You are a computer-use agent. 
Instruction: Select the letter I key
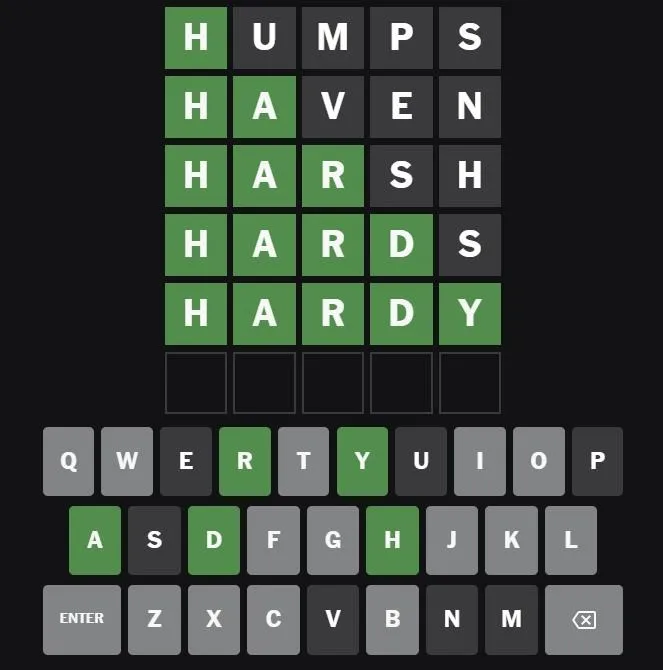[x=480, y=461]
